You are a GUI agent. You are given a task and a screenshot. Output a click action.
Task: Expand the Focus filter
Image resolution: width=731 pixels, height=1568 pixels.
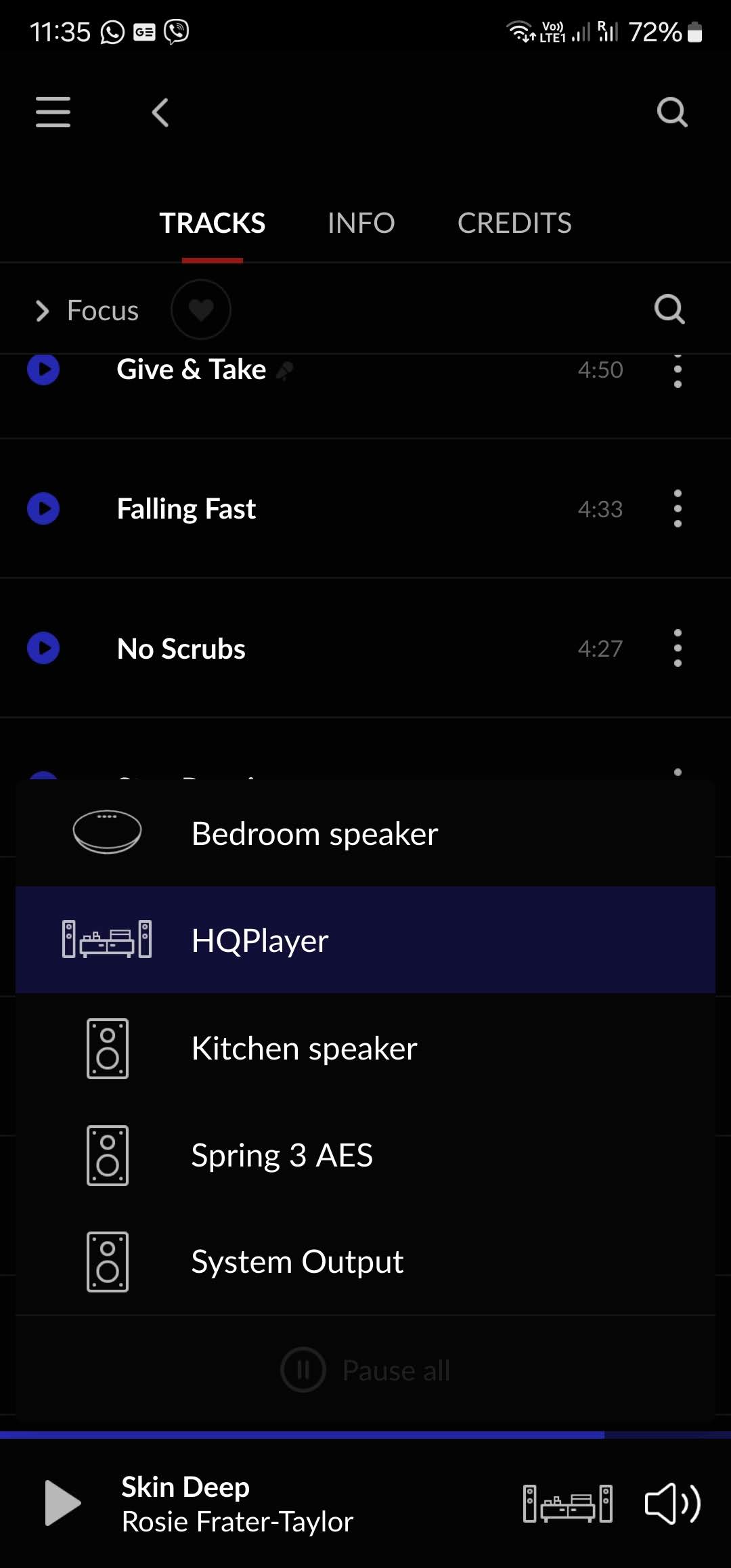click(x=87, y=311)
